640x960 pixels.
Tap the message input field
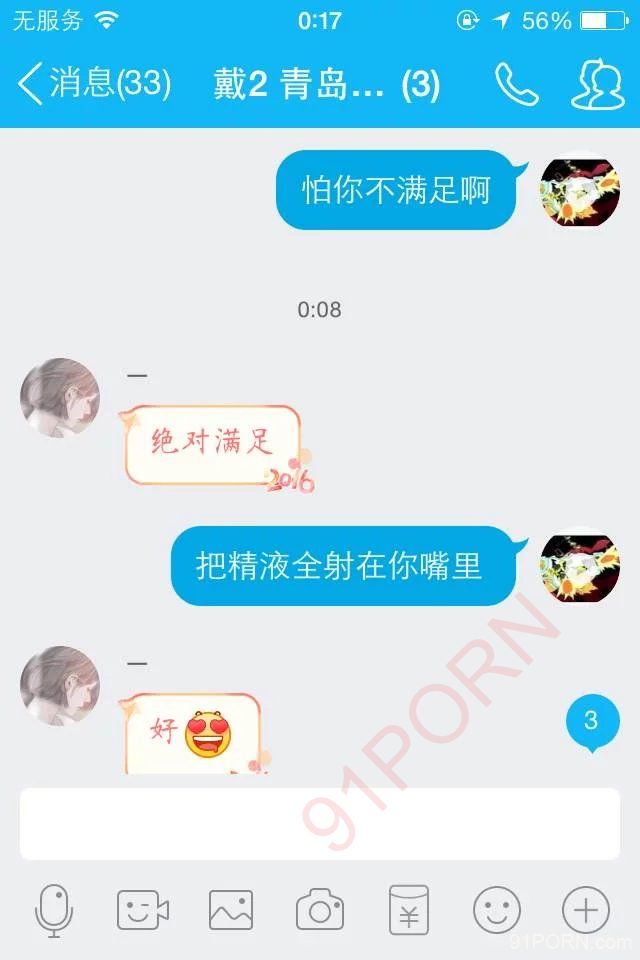point(320,824)
